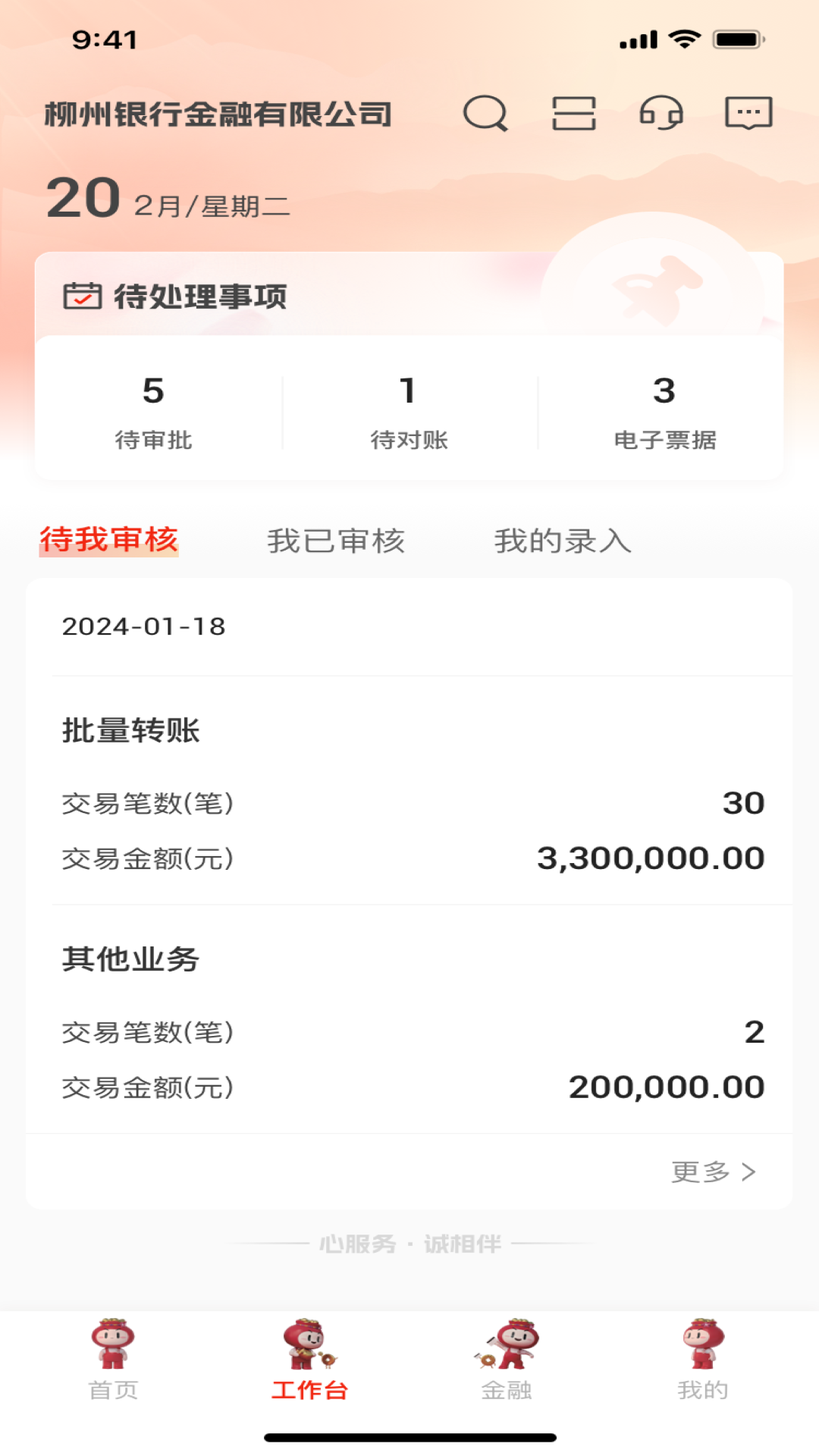Click the 5 待审批 pending approvals counter
The height and width of the screenshot is (1456, 819).
(152, 412)
